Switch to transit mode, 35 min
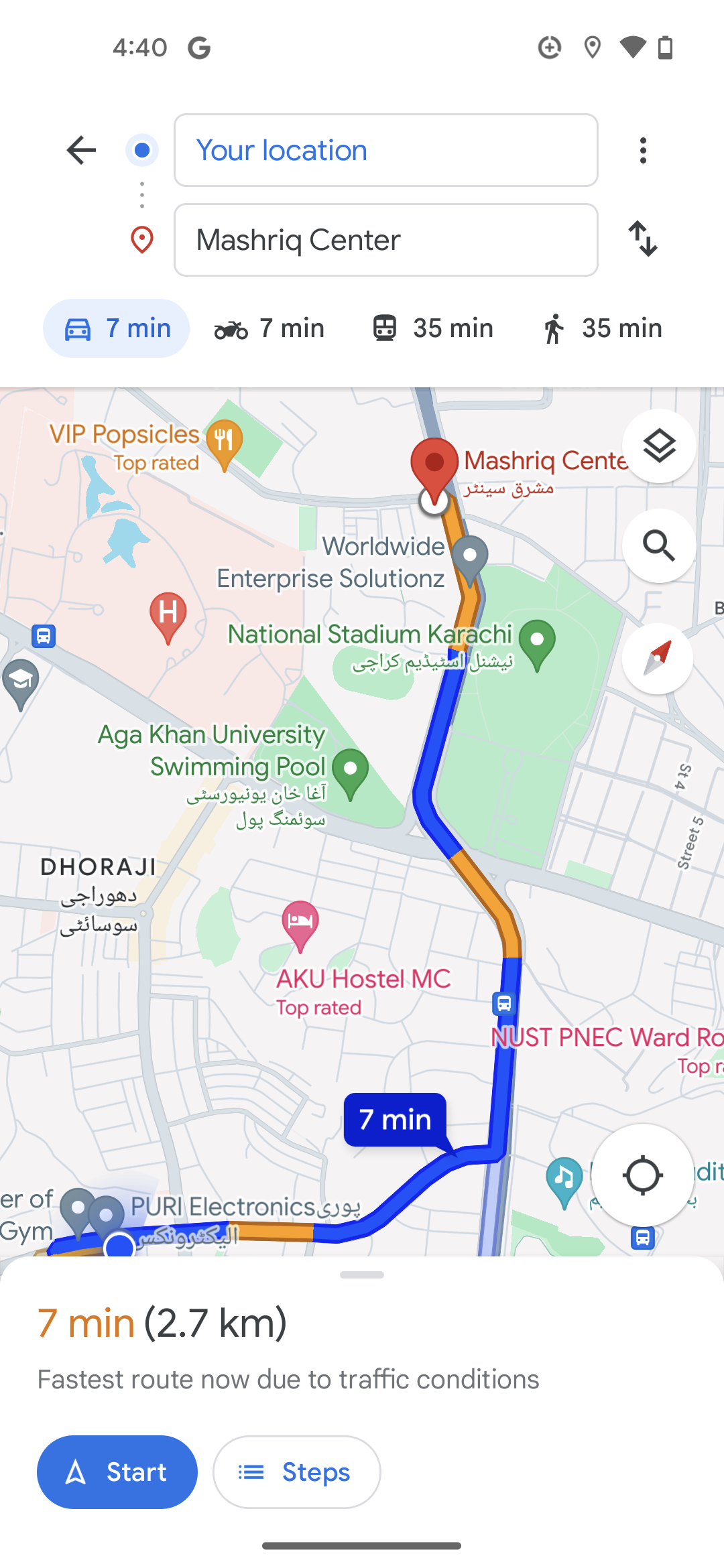Screen dimensions: 724x1568 point(433,328)
